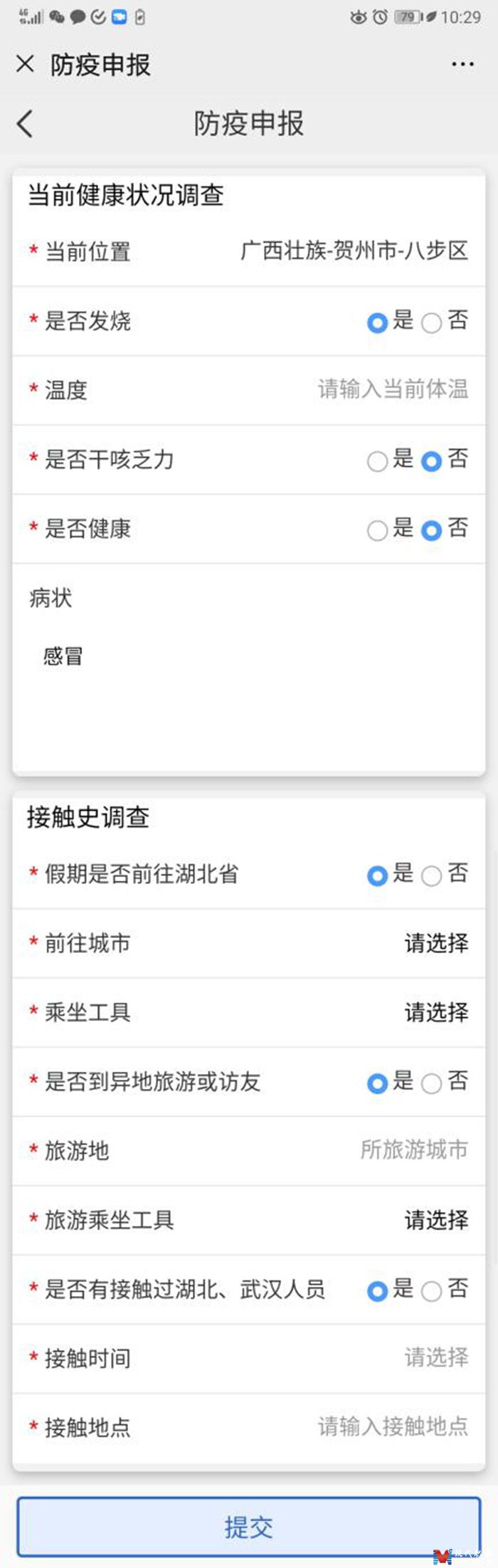Change the 当前位置 location value
The image size is (498, 1568).
click(x=354, y=251)
